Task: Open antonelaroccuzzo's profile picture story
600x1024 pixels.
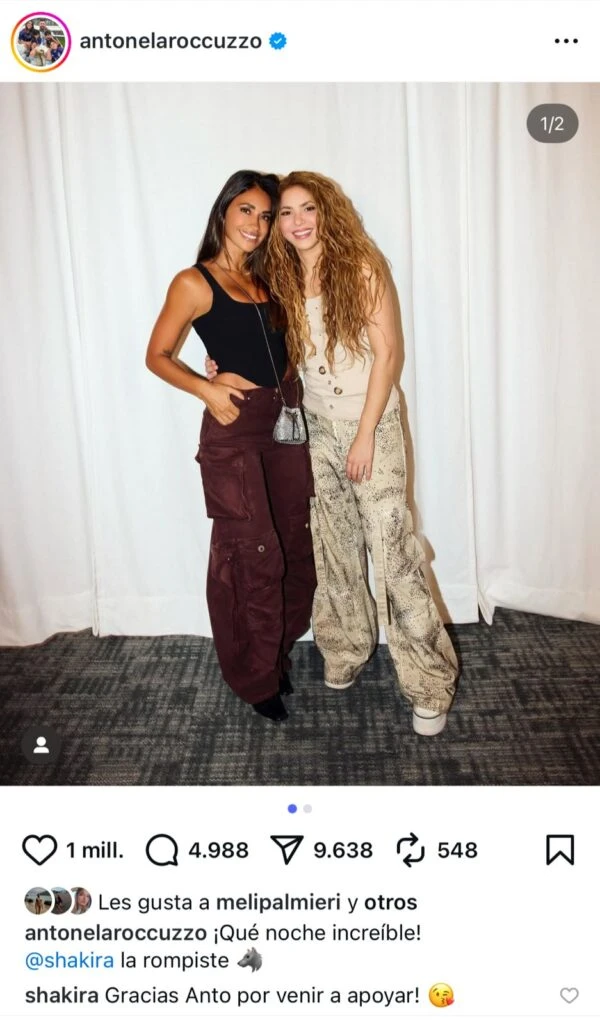Action: (41, 42)
